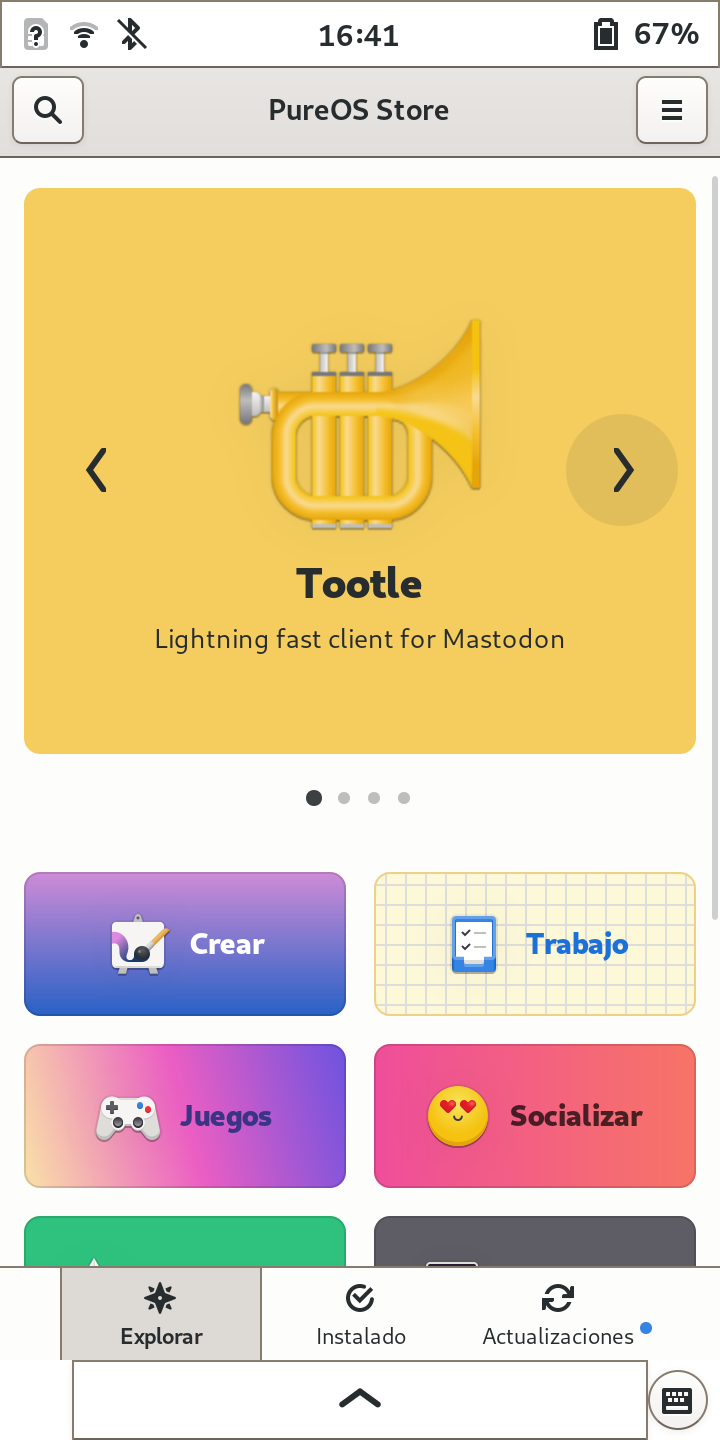
Task: Switch to the Actualizaciones tab
Action: tap(559, 1314)
